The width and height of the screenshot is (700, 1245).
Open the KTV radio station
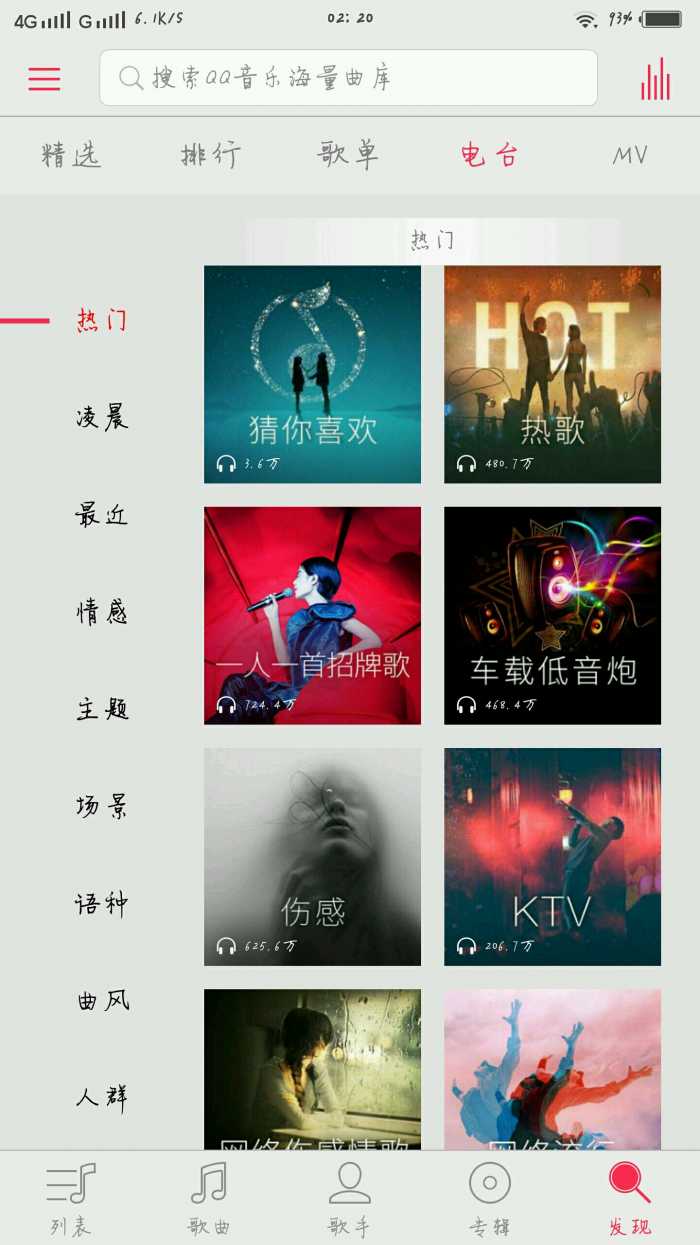(x=552, y=857)
